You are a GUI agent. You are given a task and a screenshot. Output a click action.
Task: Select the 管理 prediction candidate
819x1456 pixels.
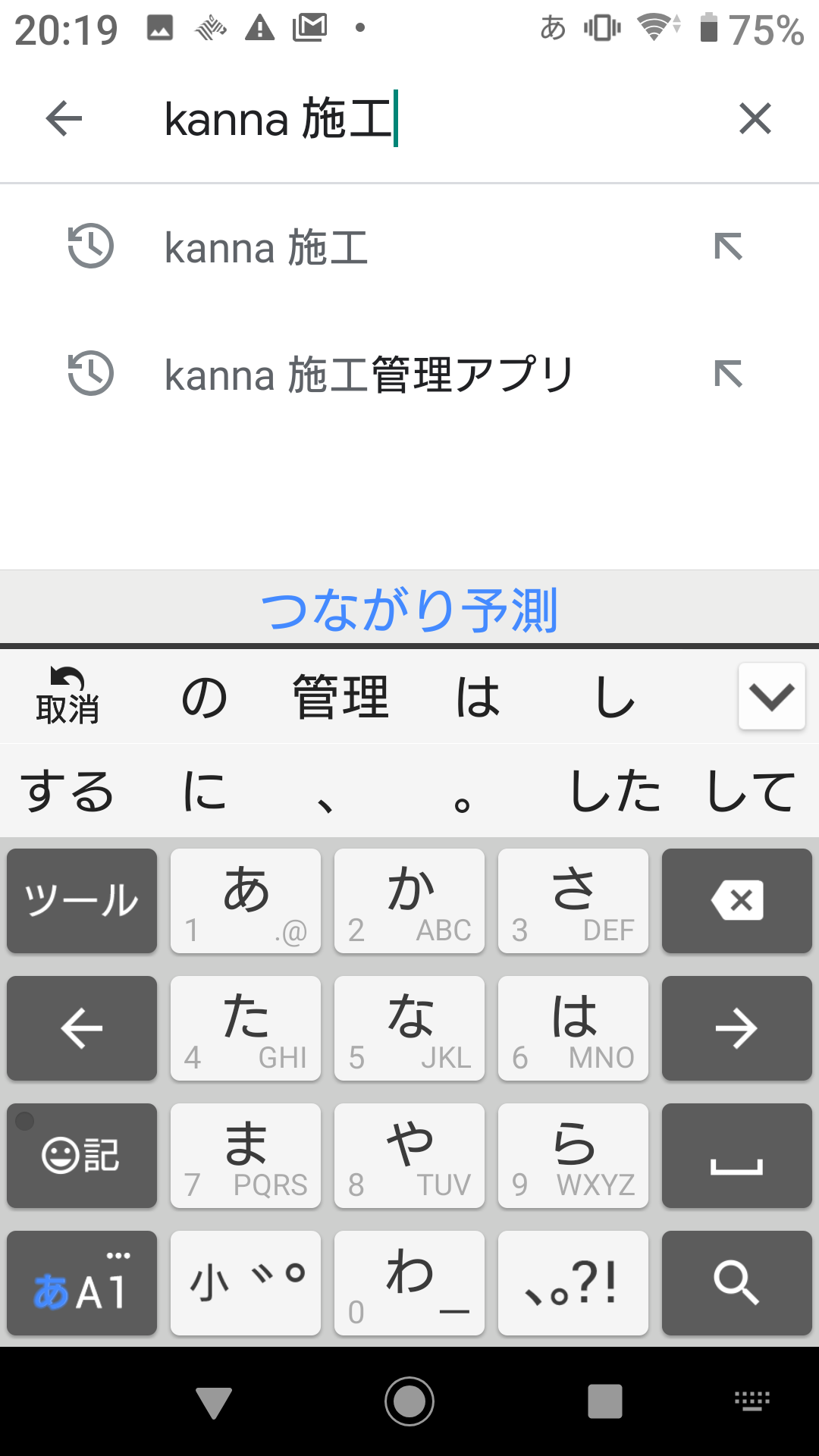click(x=339, y=696)
